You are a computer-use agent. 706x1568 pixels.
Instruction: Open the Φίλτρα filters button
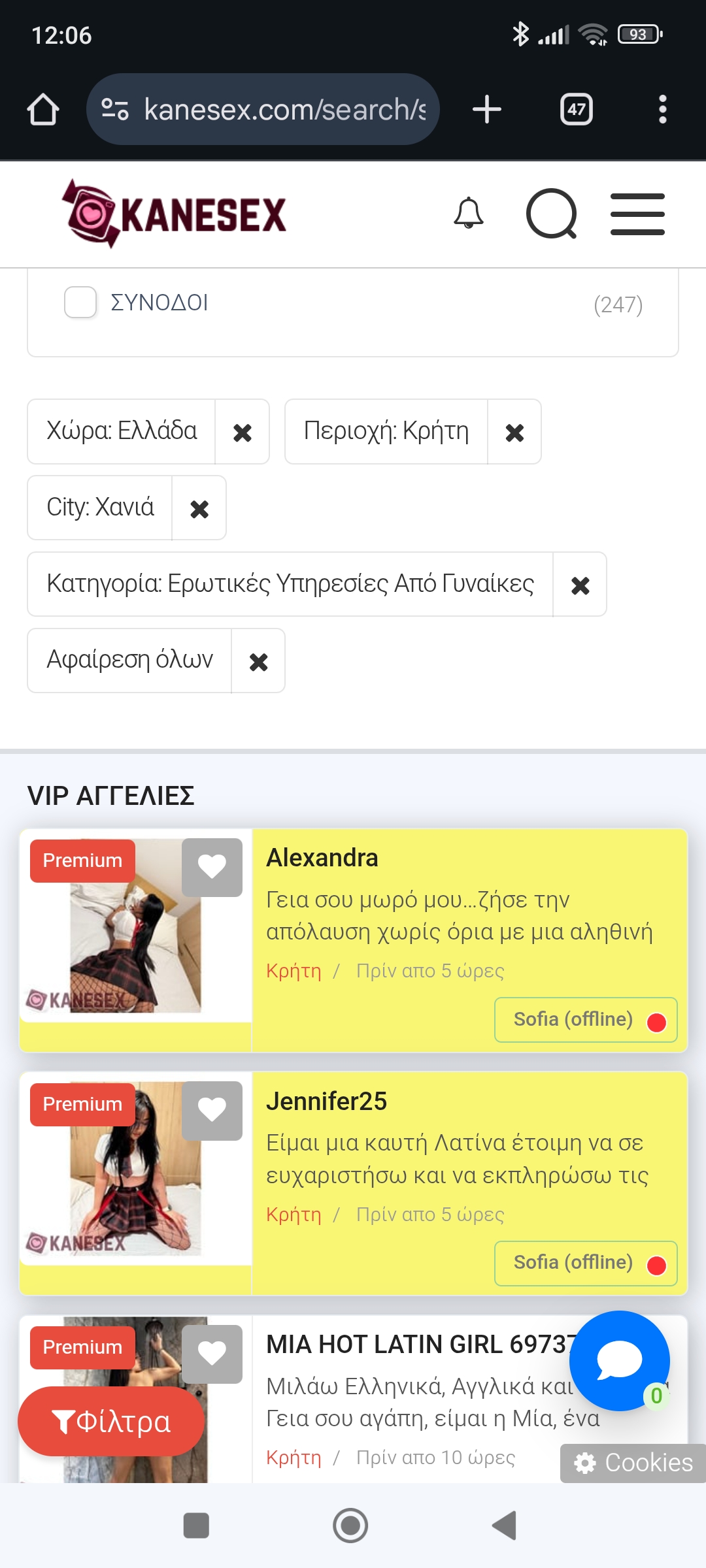tap(111, 1422)
